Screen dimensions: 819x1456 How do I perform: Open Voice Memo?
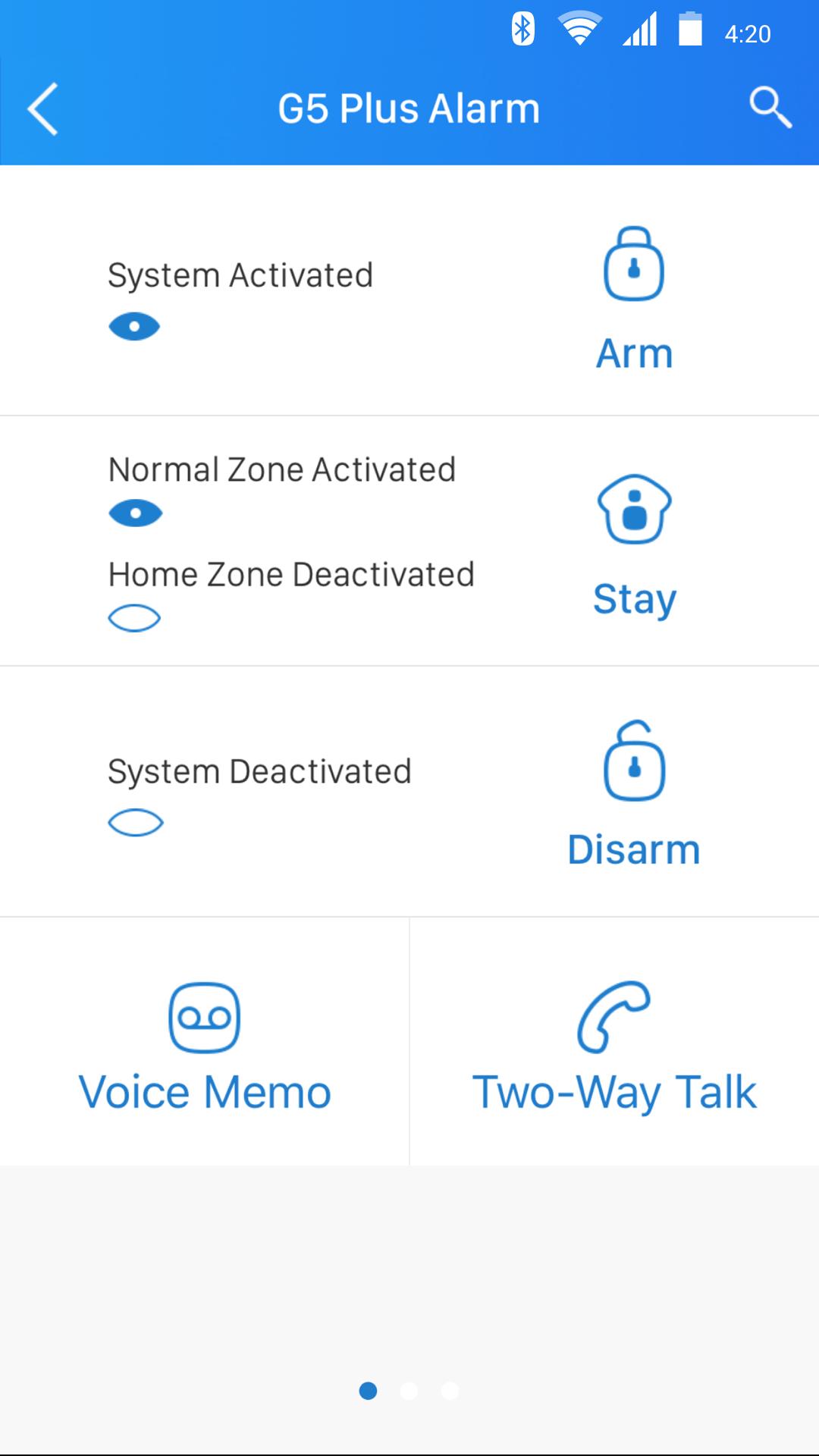coord(205,1046)
